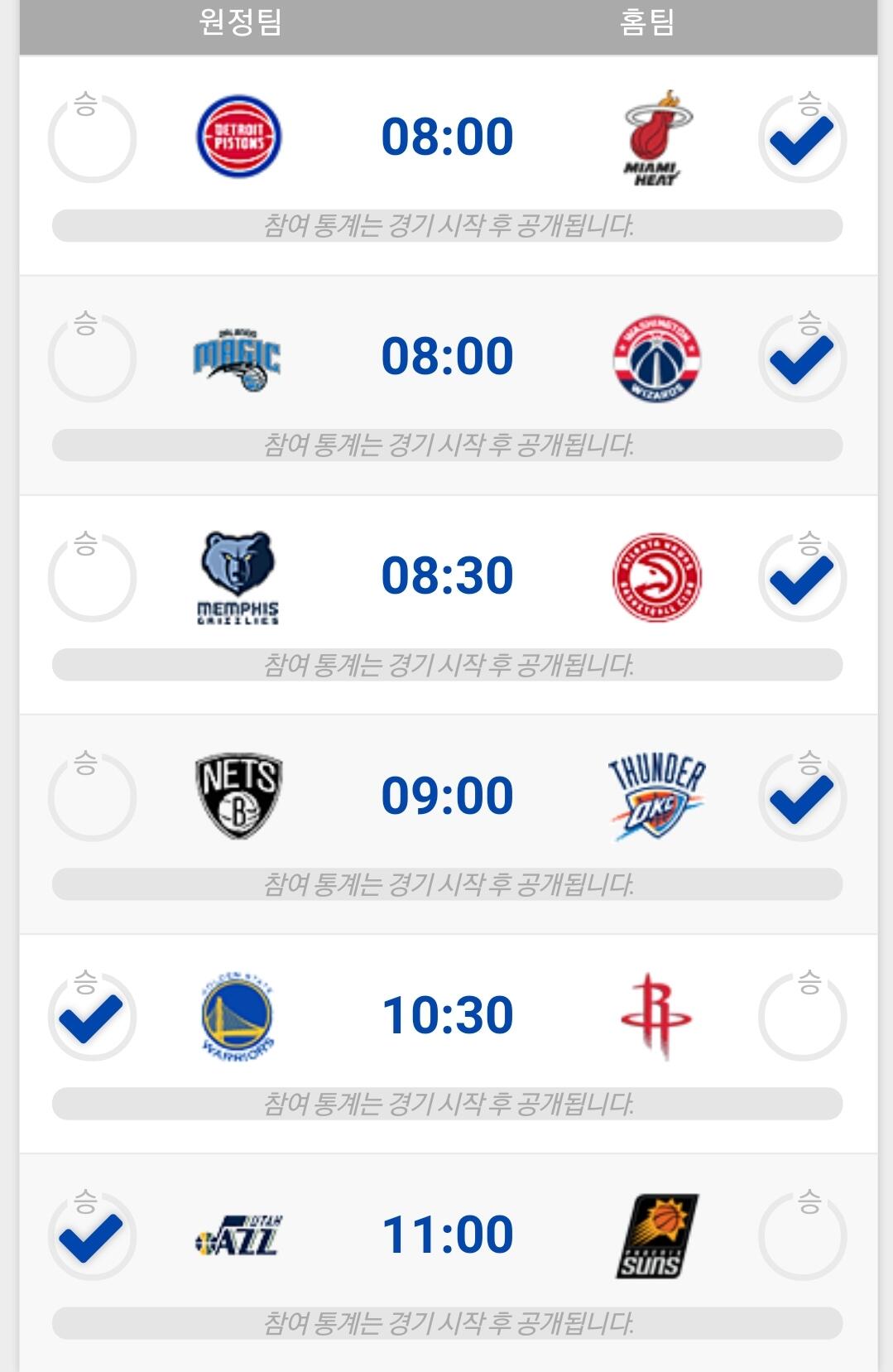Pick Memphis Grizzlies to win
893x1372 pixels.
92,578
